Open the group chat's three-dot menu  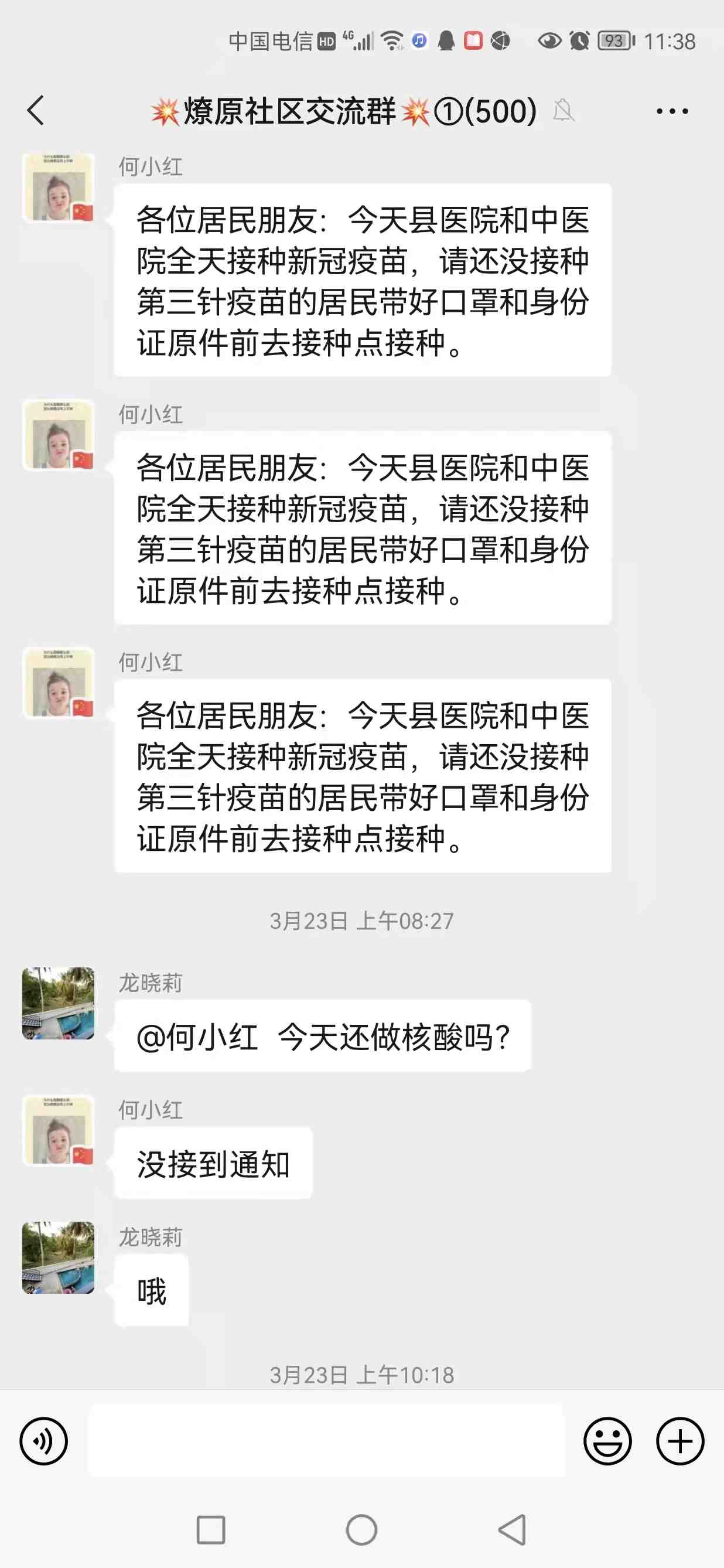click(672, 111)
